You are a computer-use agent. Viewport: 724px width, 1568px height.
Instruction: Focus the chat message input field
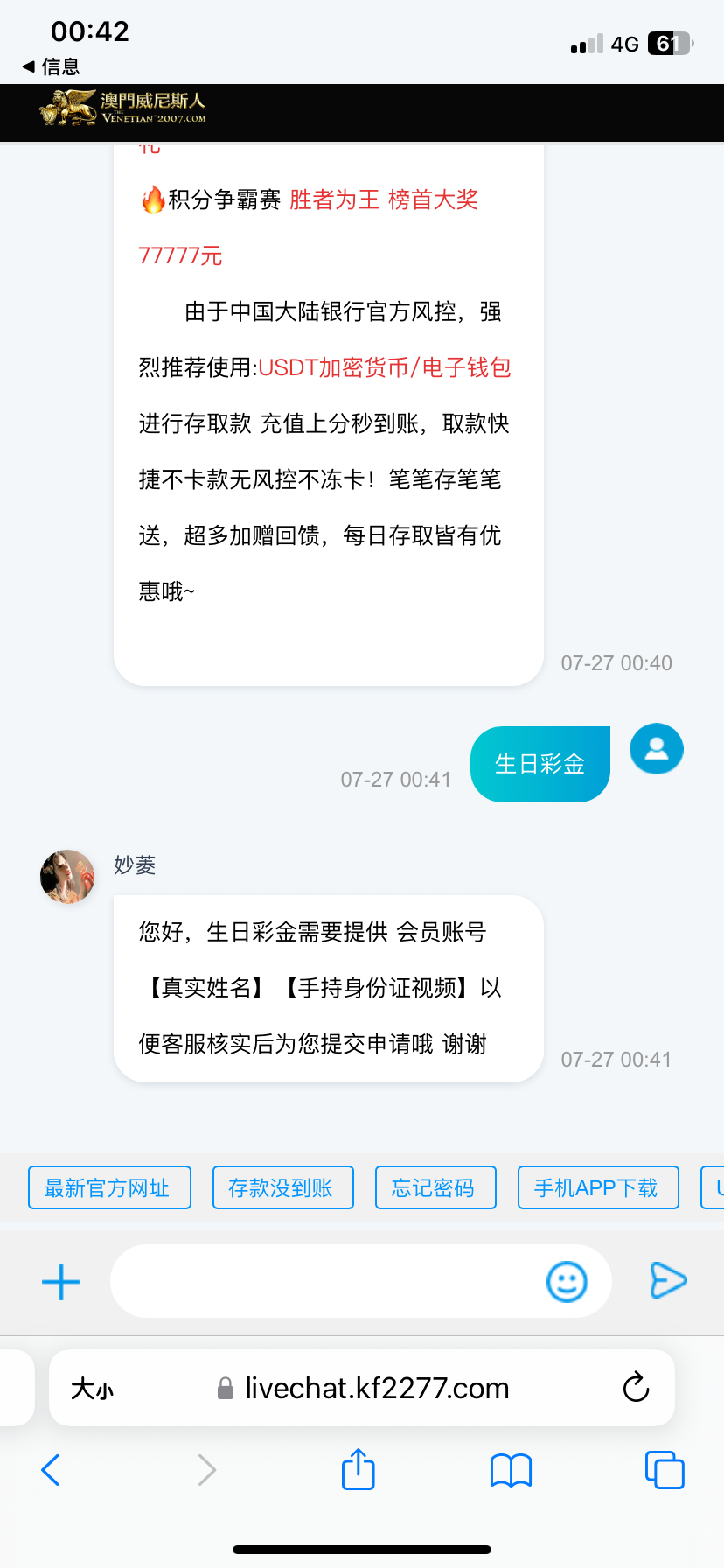(324, 1282)
